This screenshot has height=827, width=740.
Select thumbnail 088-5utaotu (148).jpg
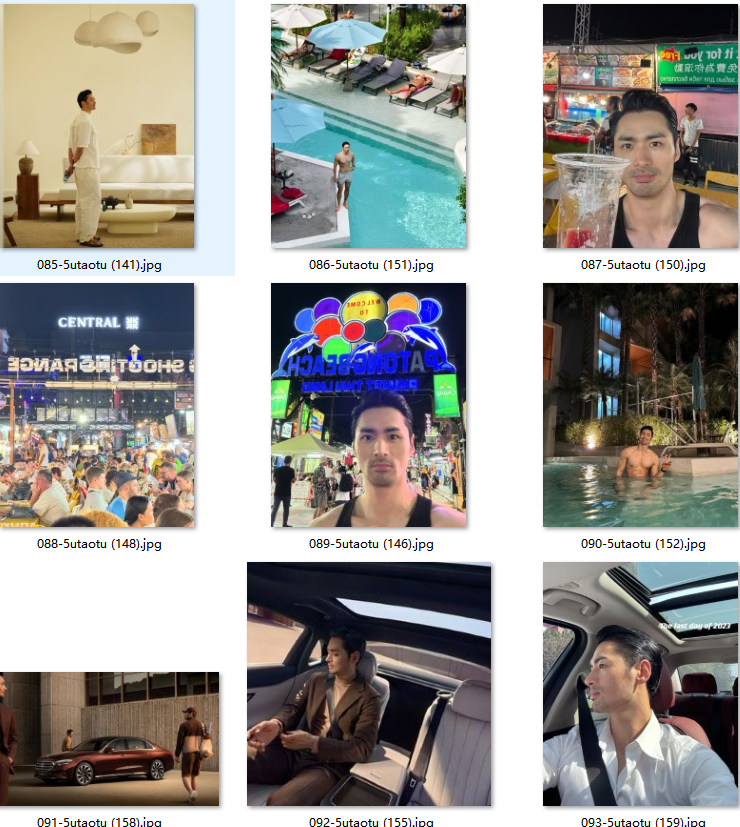(x=98, y=404)
